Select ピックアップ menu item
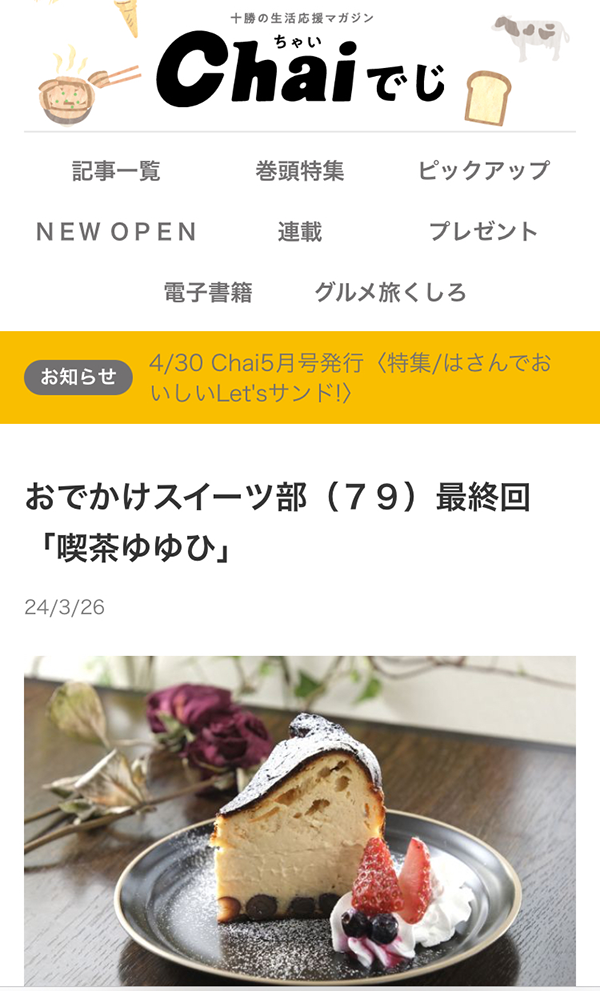This screenshot has height=991, width=600. pos(483,171)
